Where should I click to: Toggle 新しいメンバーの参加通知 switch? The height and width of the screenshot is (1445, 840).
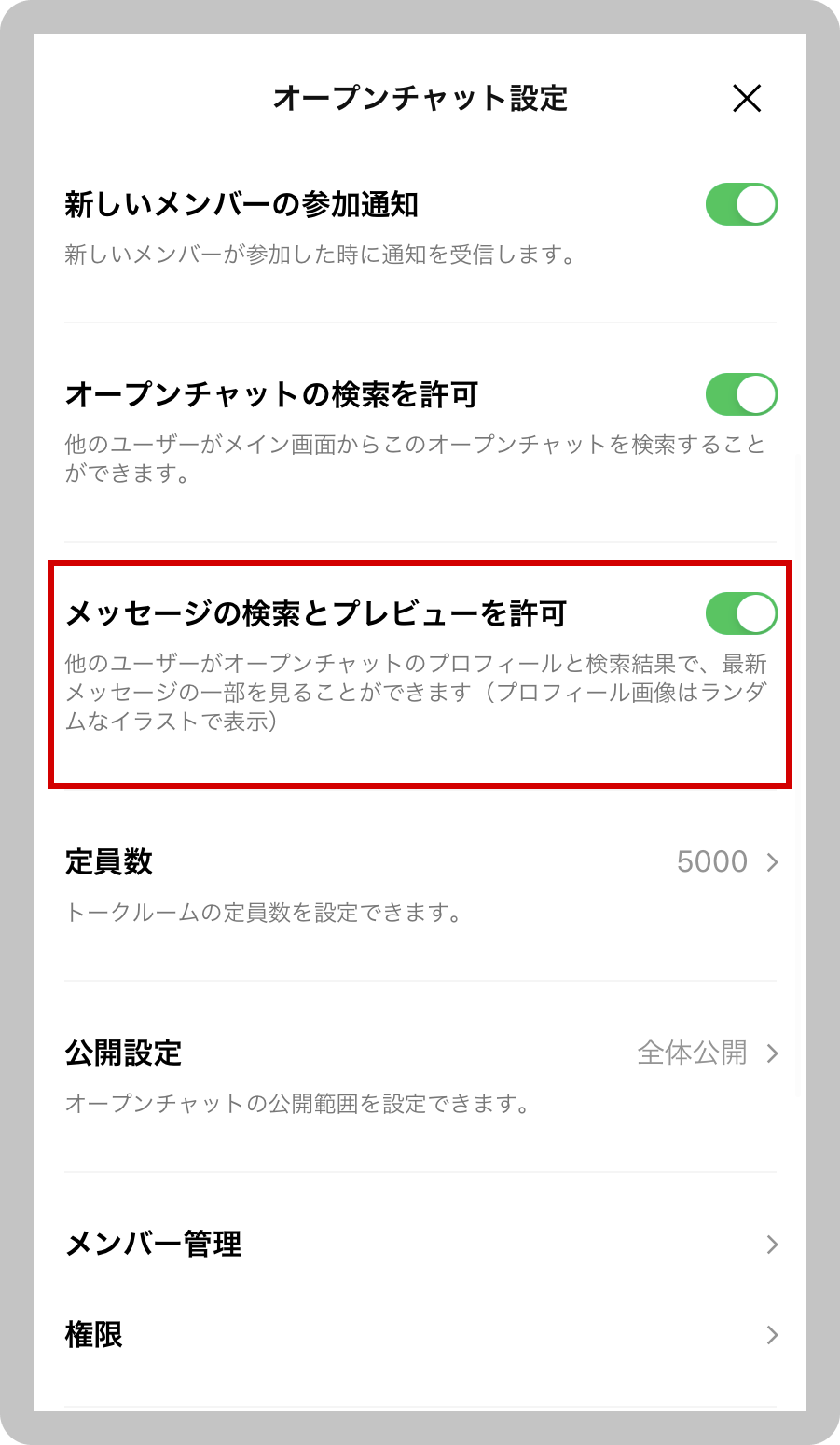(741, 204)
